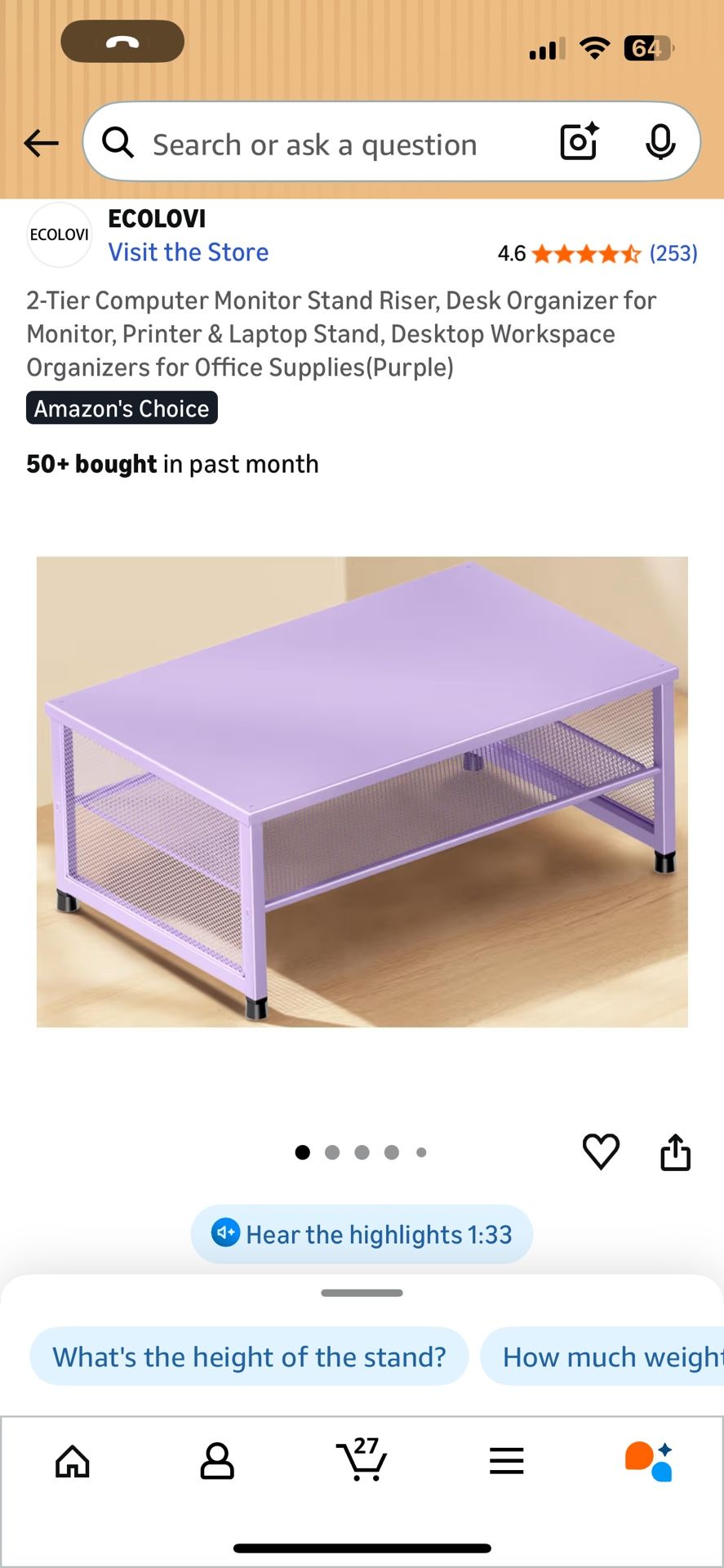The width and height of the screenshot is (724, 1568).
Task: Ask what's the height of the stand
Action: (x=248, y=1356)
